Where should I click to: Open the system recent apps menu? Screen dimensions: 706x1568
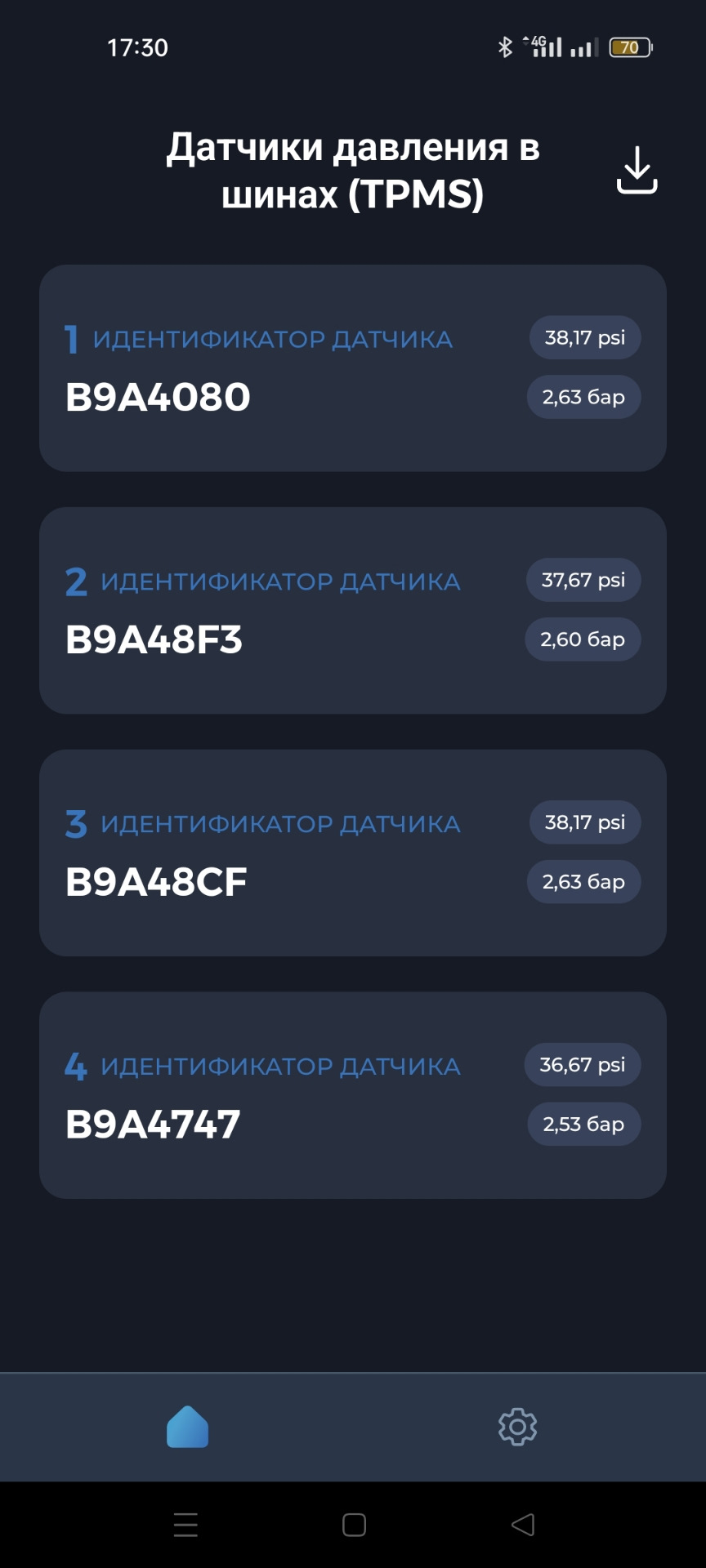point(185,1525)
